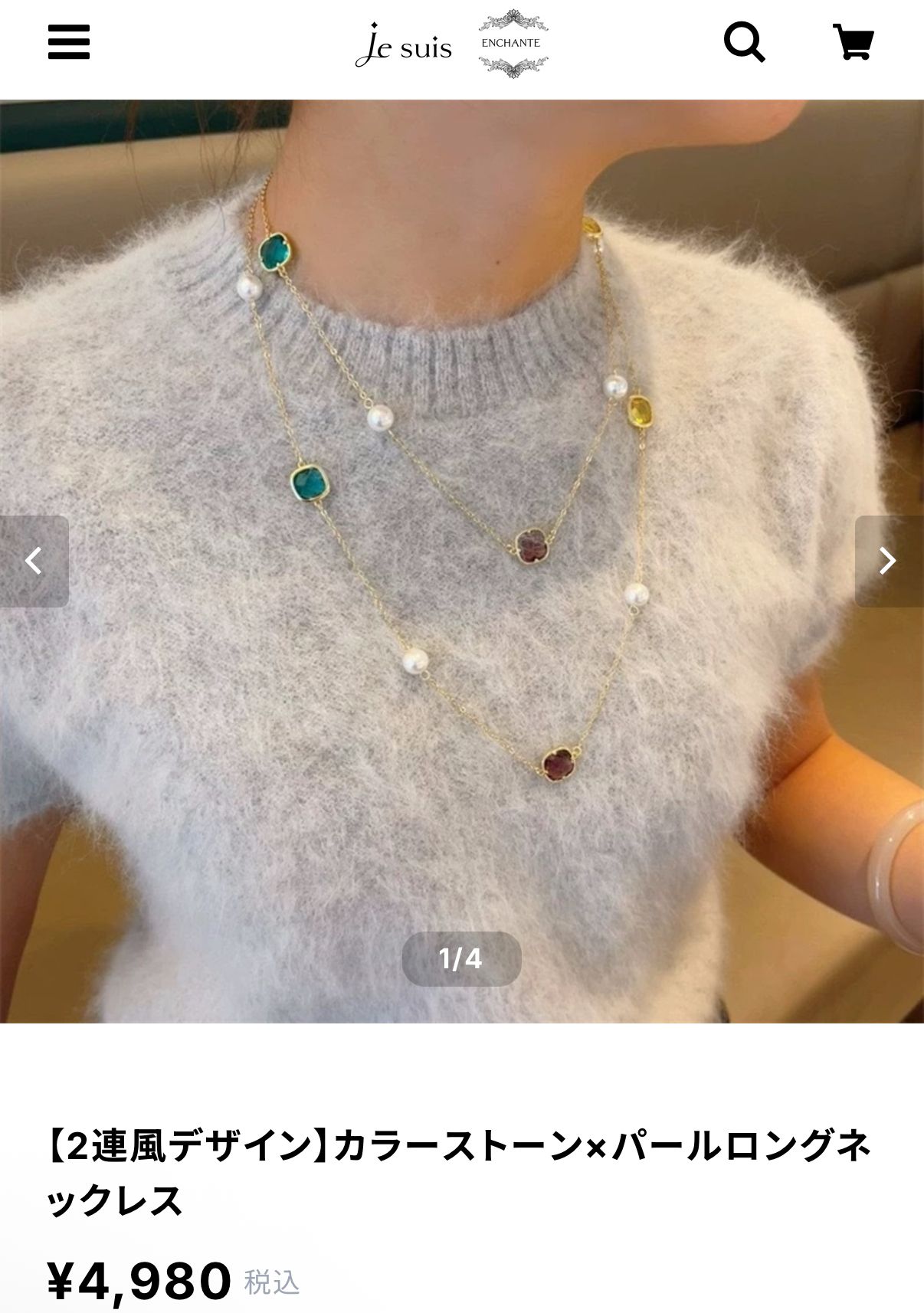Open the hamburger menu
The image size is (924, 1313).
click(69, 41)
